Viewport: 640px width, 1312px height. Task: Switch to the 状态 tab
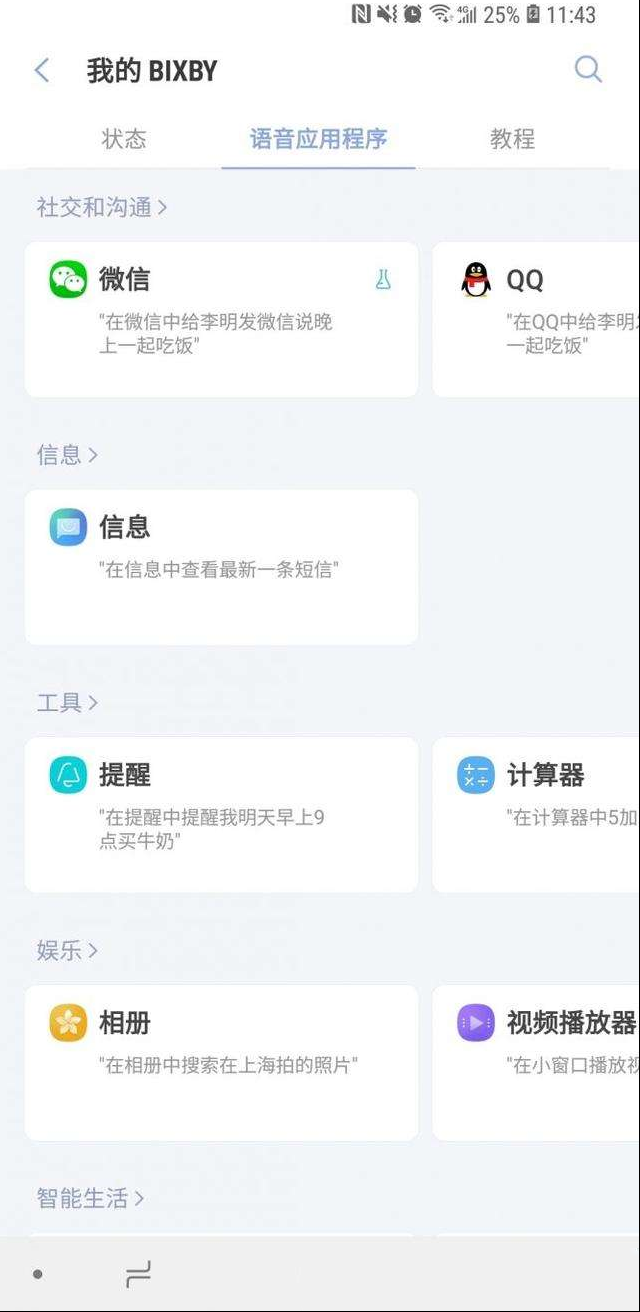coord(124,139)
